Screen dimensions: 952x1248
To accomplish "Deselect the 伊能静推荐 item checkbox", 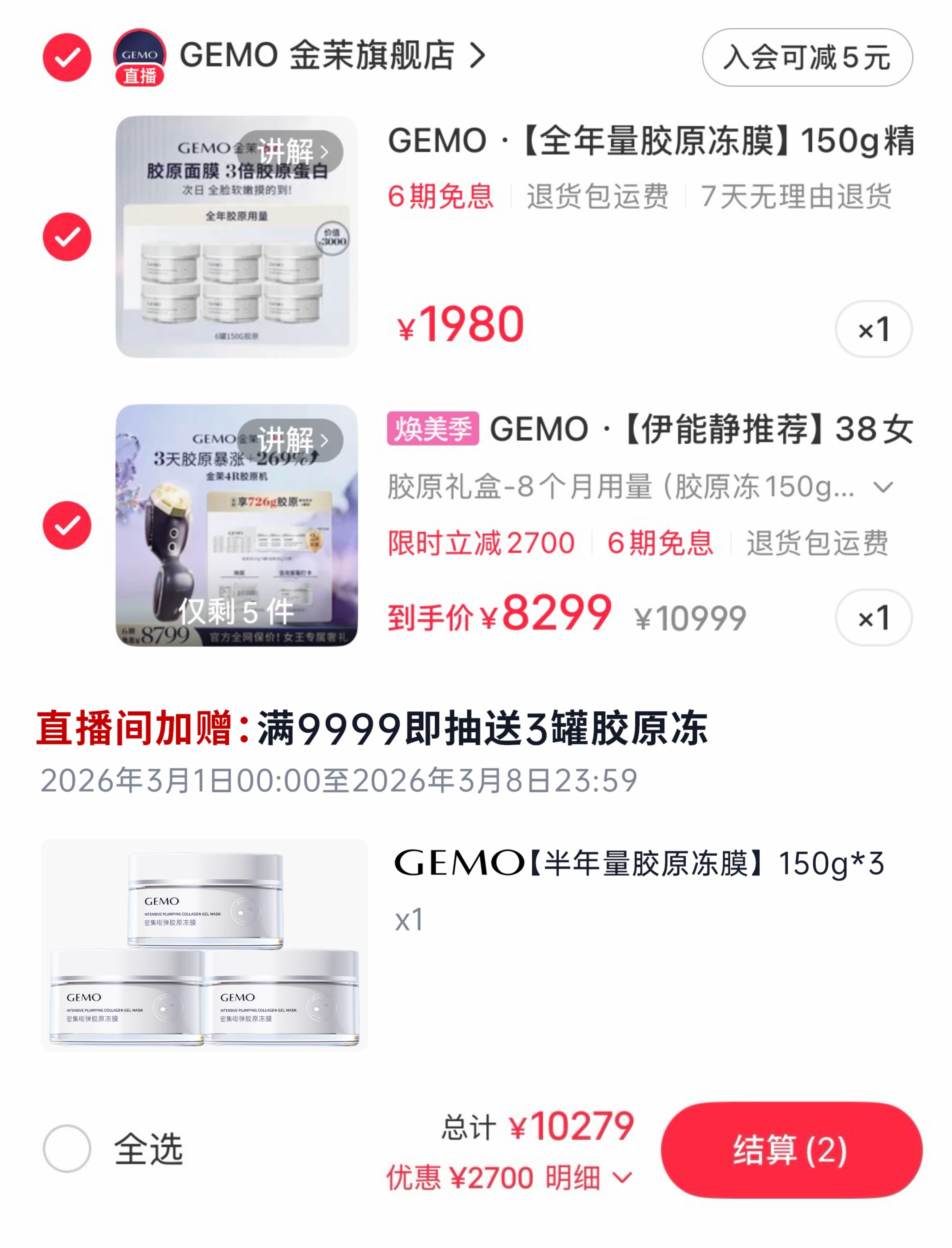I will pos(67,525).
